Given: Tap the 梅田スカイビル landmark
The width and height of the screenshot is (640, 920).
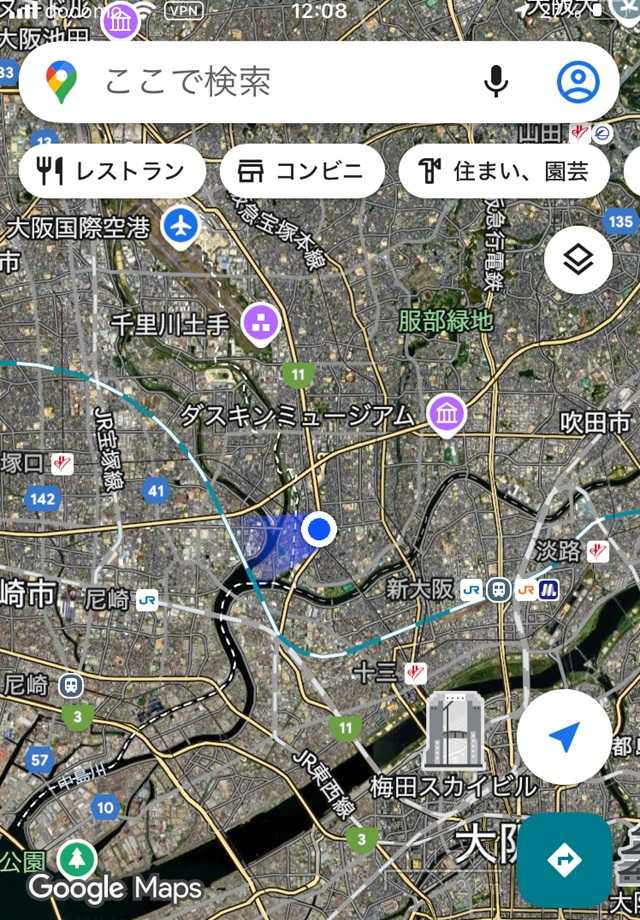Looking at the screenshot, I should pos(451,733).
